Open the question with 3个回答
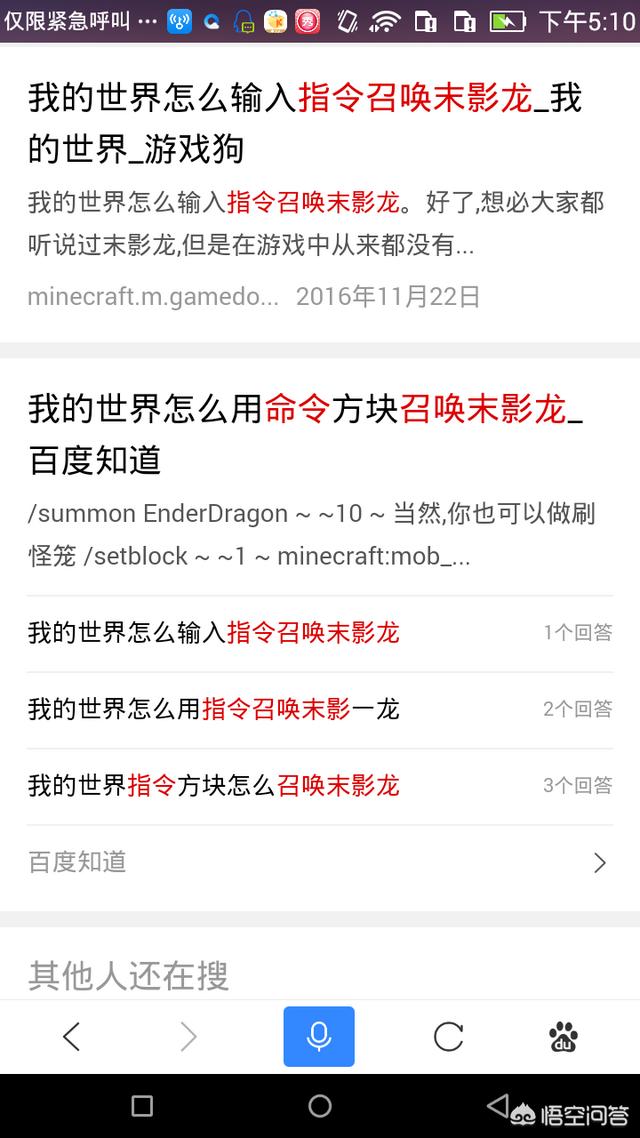The width and height of the screenshot is (640, 1138). pyautogui.click(x=320, y=786)
